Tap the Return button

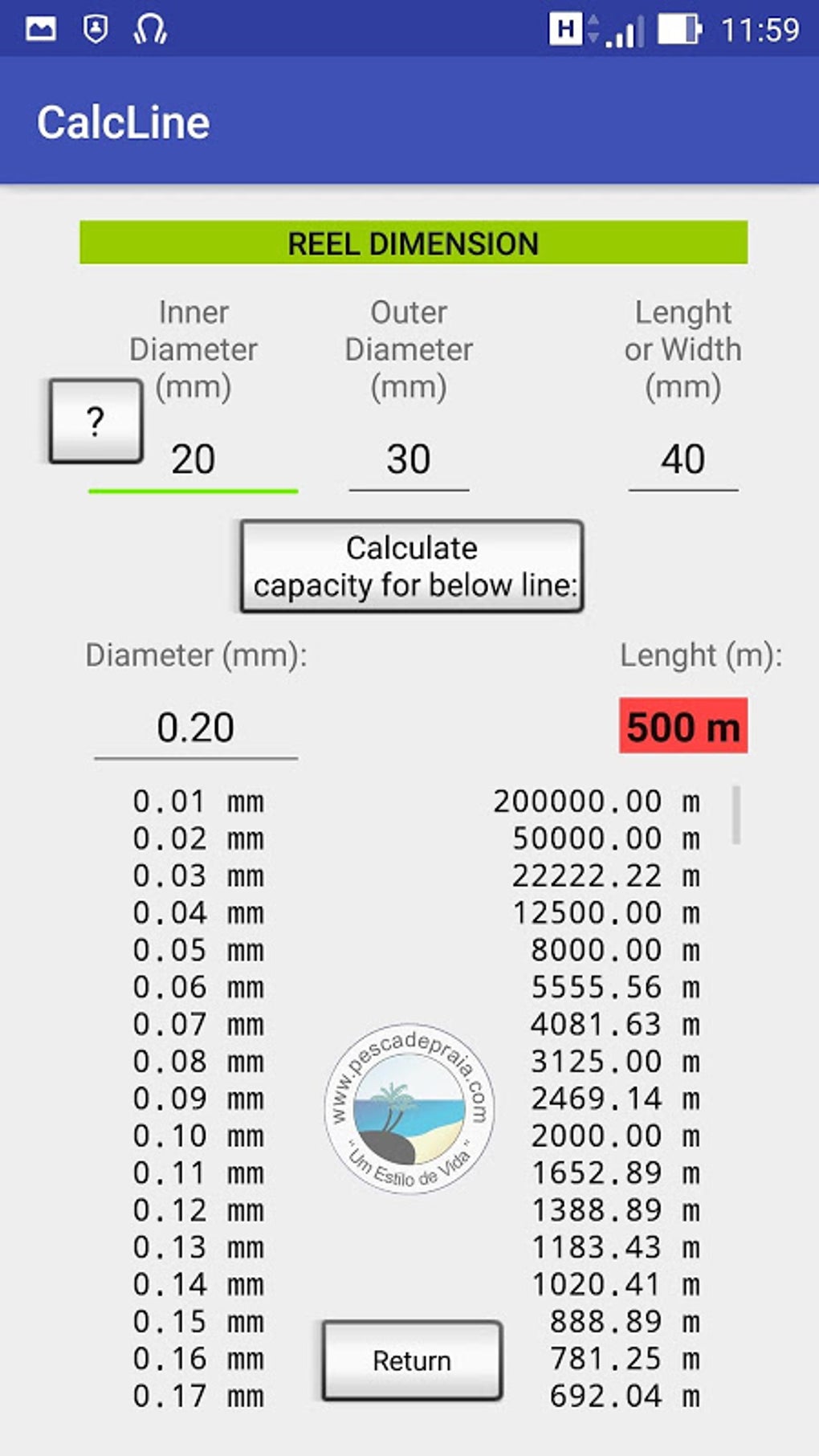coord(412,1360)
